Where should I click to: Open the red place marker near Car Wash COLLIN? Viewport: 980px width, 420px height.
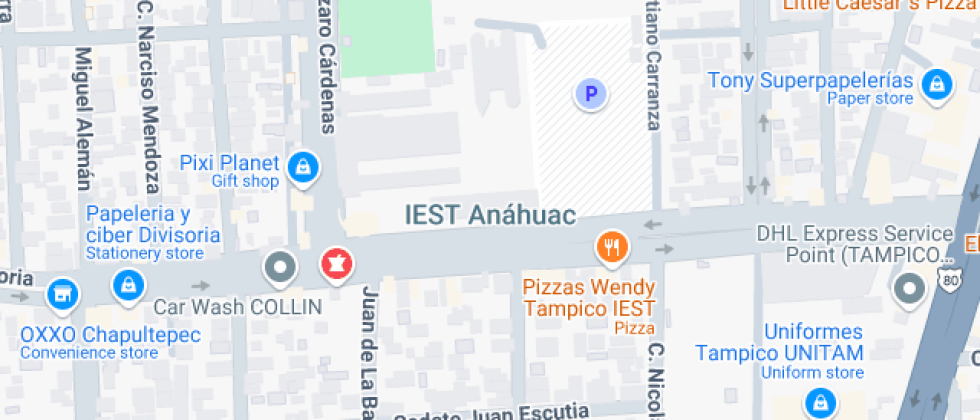337,265
